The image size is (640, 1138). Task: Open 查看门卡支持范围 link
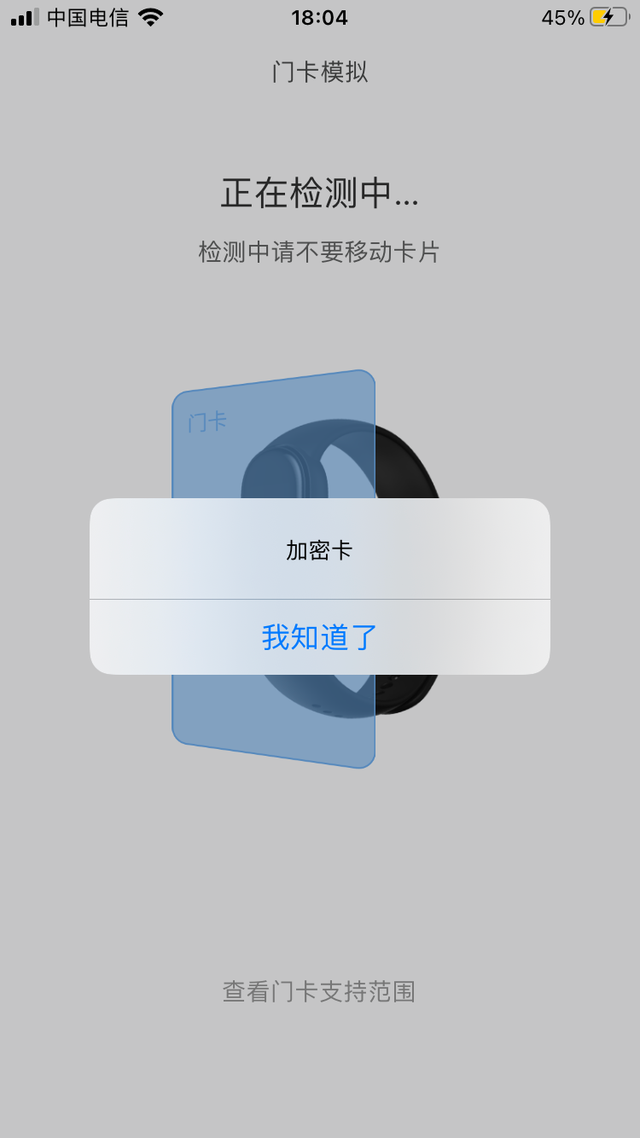click(x=319, y=991)
